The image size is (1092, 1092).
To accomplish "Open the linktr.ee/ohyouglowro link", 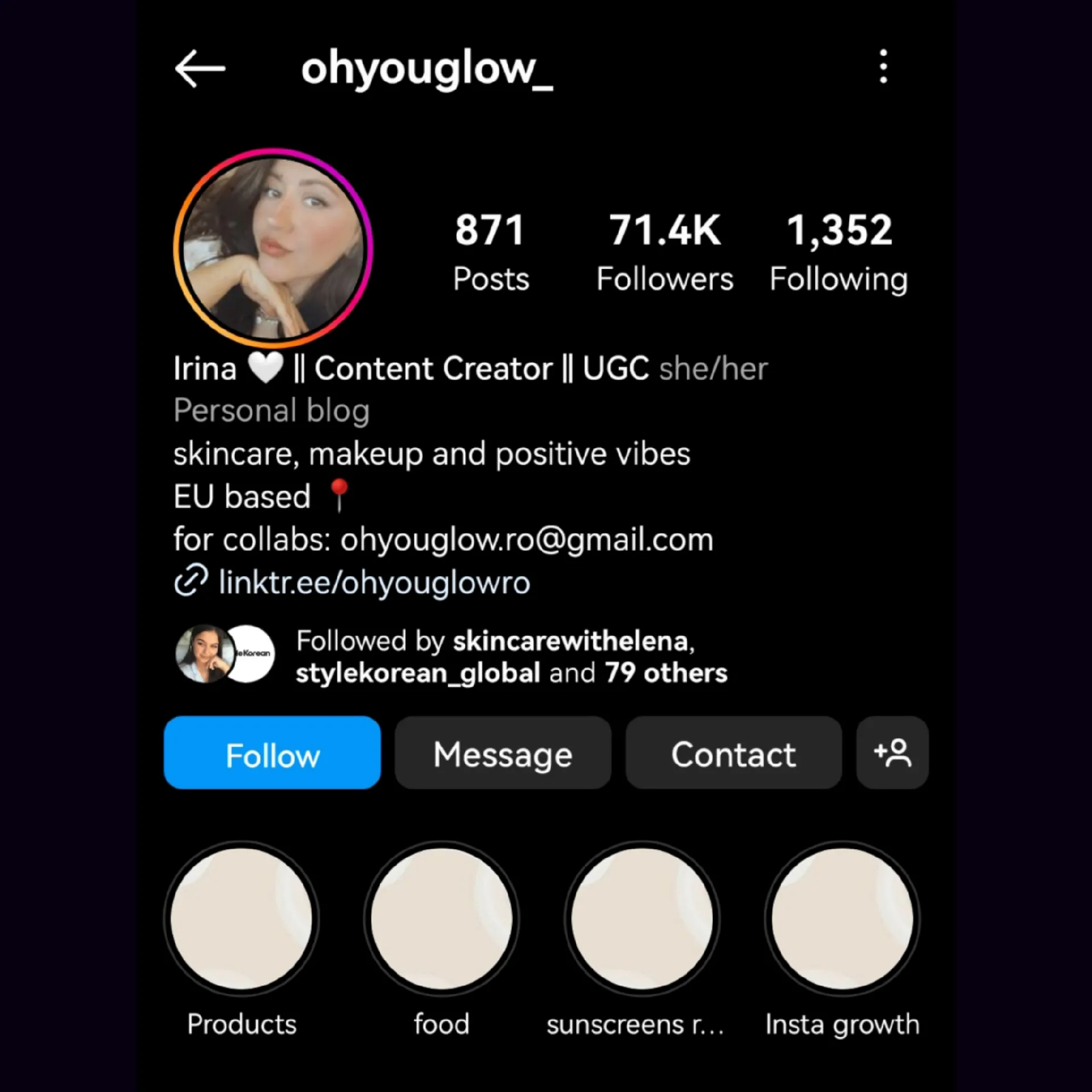I will point(374,582).
